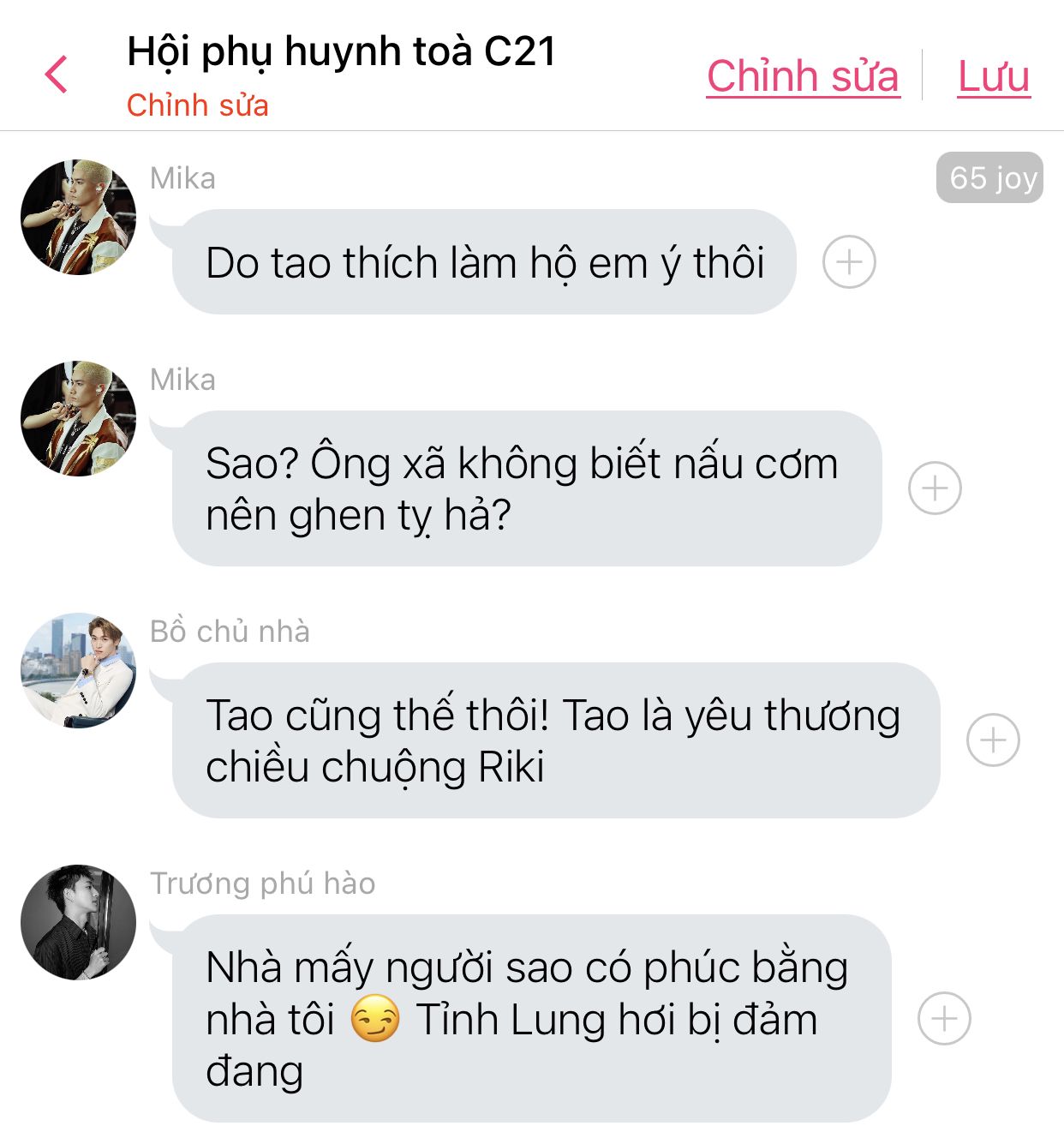Open Trương phú hào's profile picture

pos(78,923)
